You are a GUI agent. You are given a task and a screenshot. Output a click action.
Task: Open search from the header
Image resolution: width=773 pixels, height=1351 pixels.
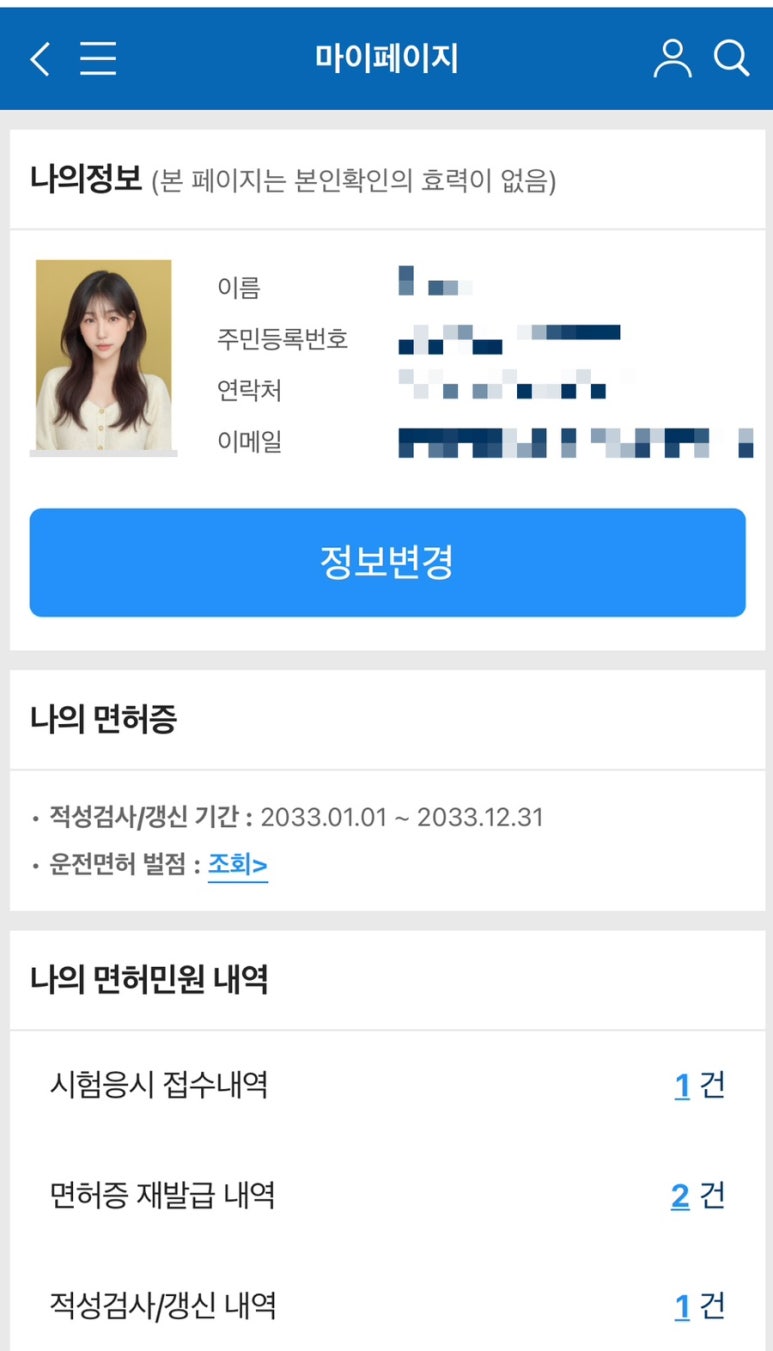click(731, 59)
